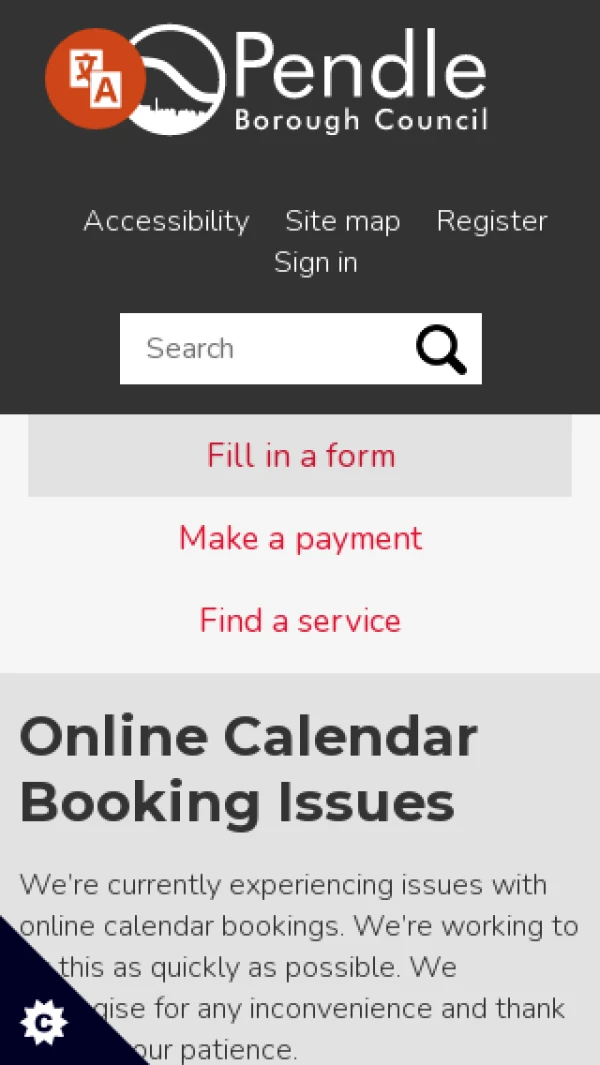Focus the Search text field

click(265, 348)
